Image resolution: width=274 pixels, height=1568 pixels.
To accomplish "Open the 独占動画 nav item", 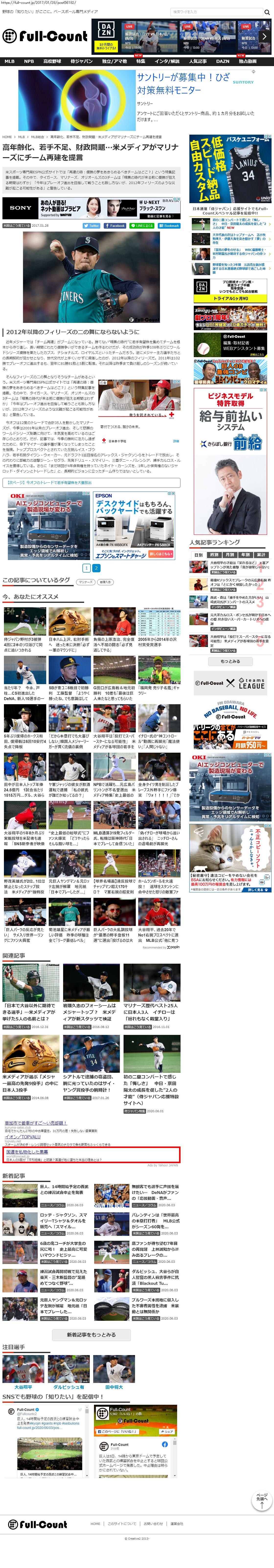I will pos(247,61).
